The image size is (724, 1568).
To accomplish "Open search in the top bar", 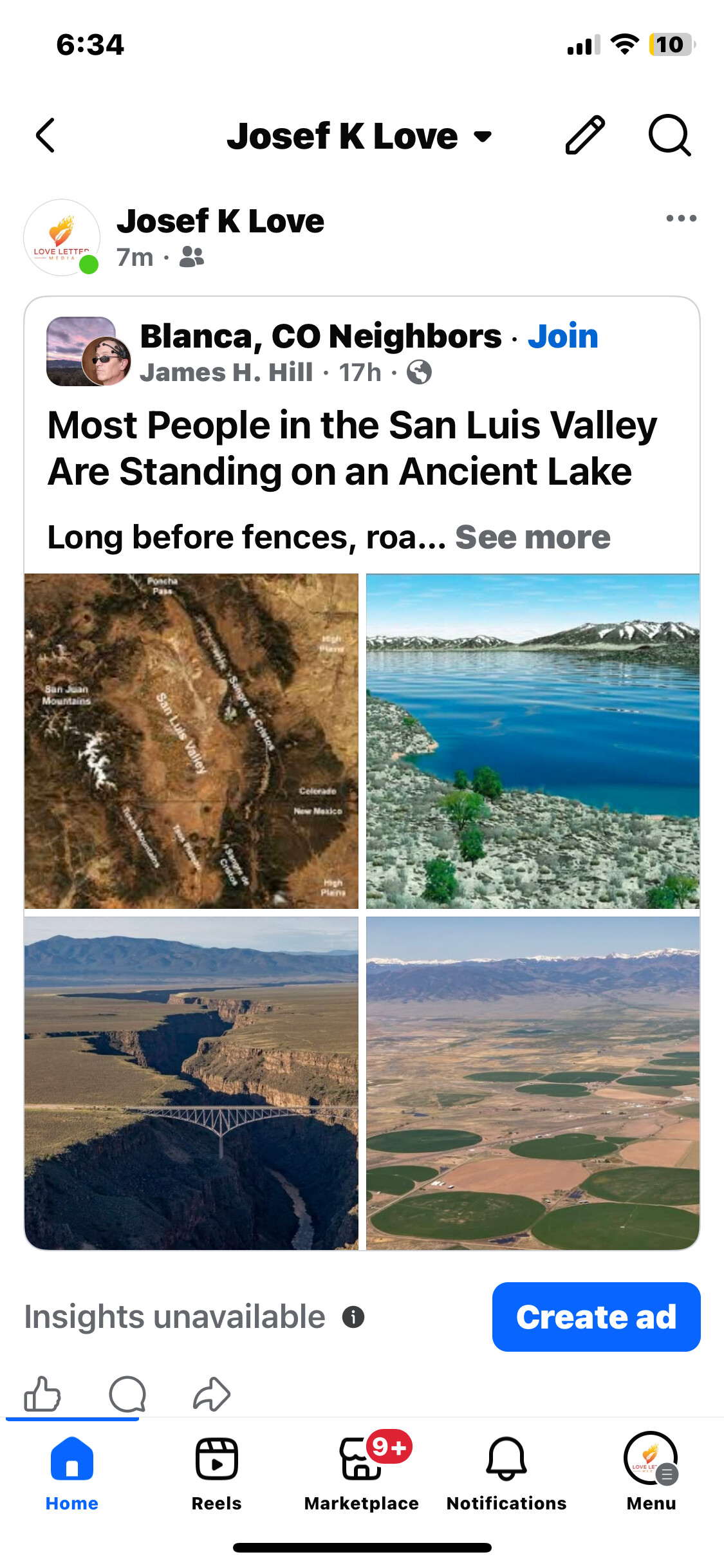I will coord(669,135).
